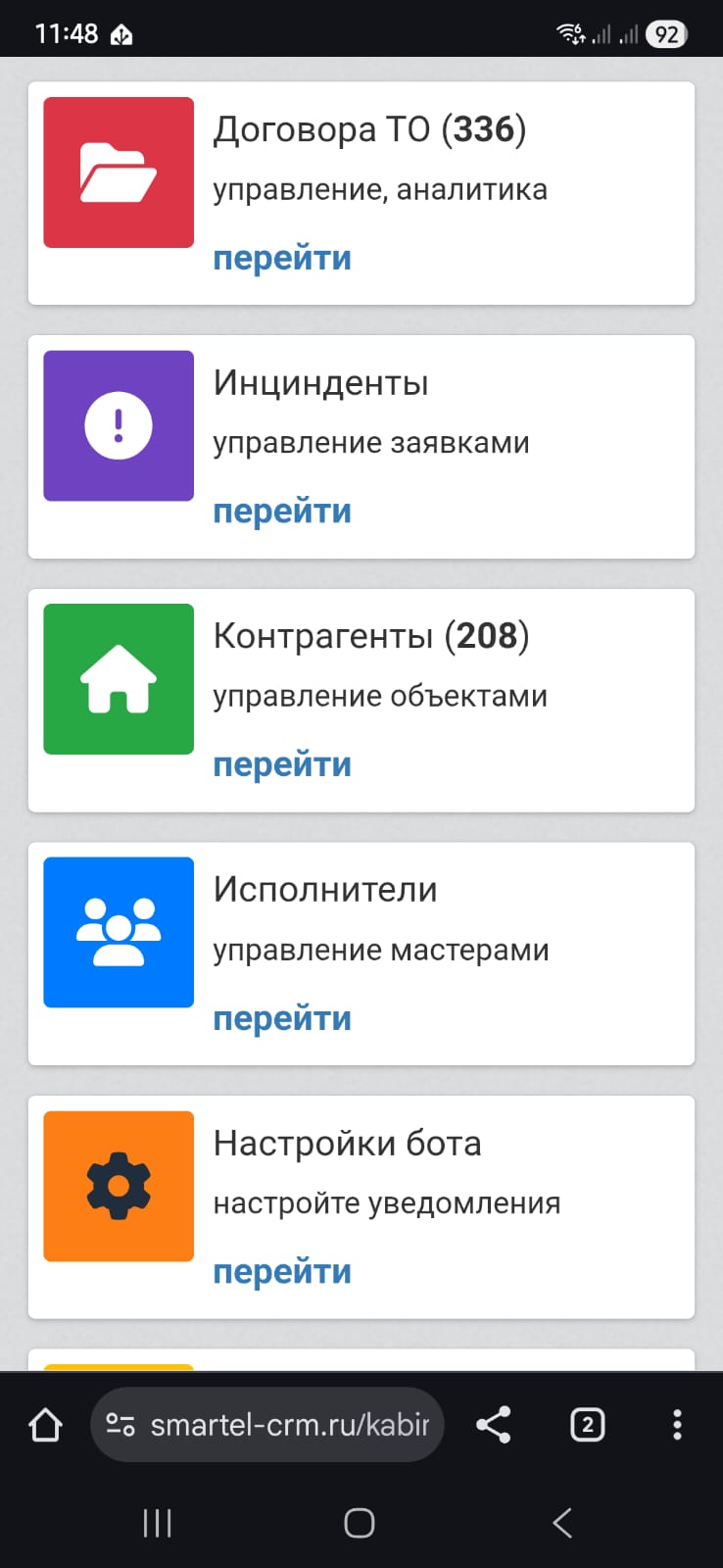Tap the green house tile for Контрагенты
This screenshot has width=723, height=1568.
(x=119, y=679)
